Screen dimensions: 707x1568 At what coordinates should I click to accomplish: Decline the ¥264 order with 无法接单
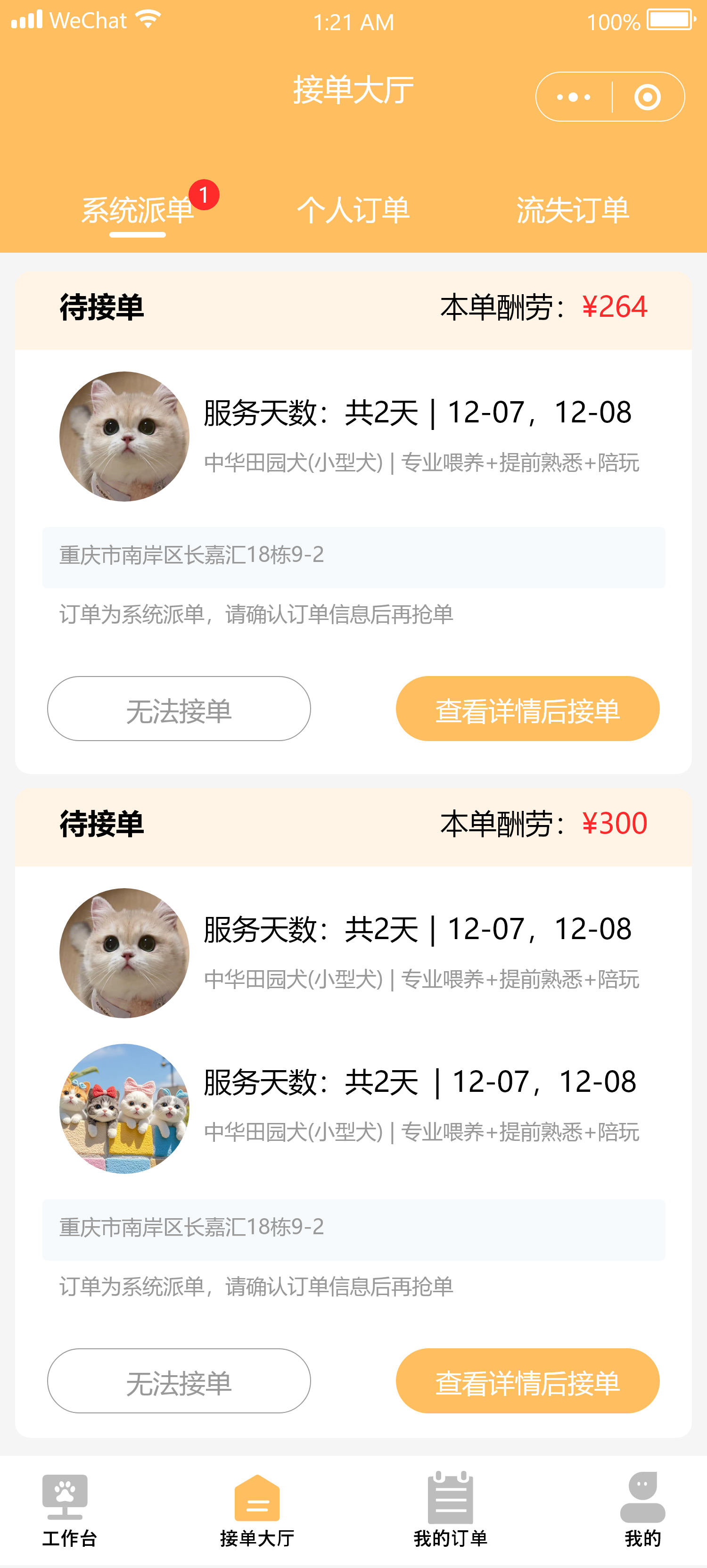tap(179, 709)
